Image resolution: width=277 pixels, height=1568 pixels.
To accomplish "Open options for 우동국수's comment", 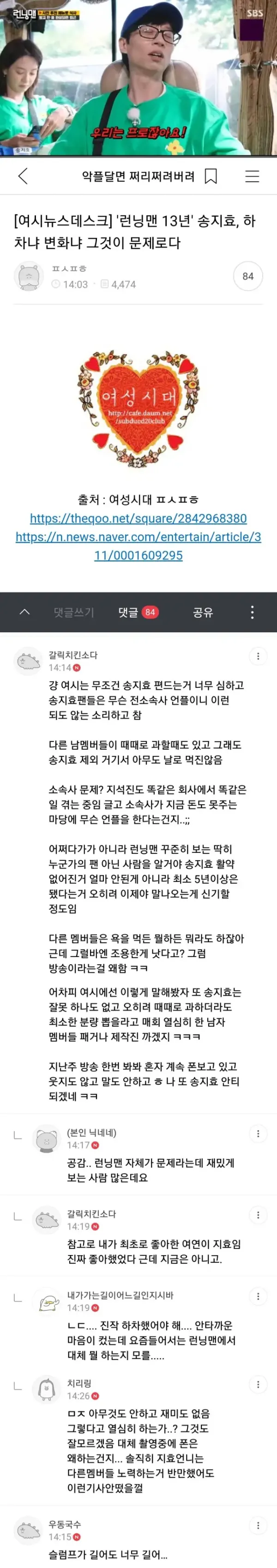I will [258, 1525].
